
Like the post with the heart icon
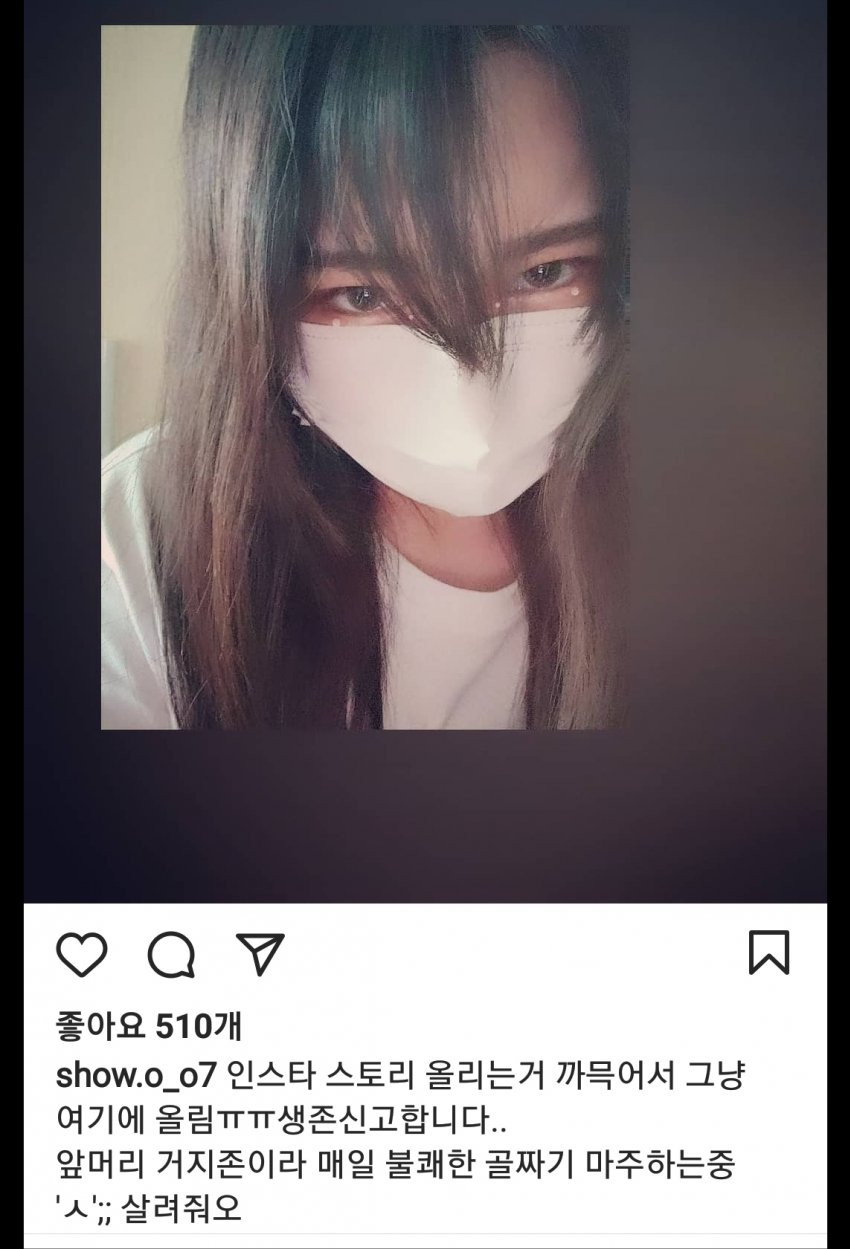81,954
